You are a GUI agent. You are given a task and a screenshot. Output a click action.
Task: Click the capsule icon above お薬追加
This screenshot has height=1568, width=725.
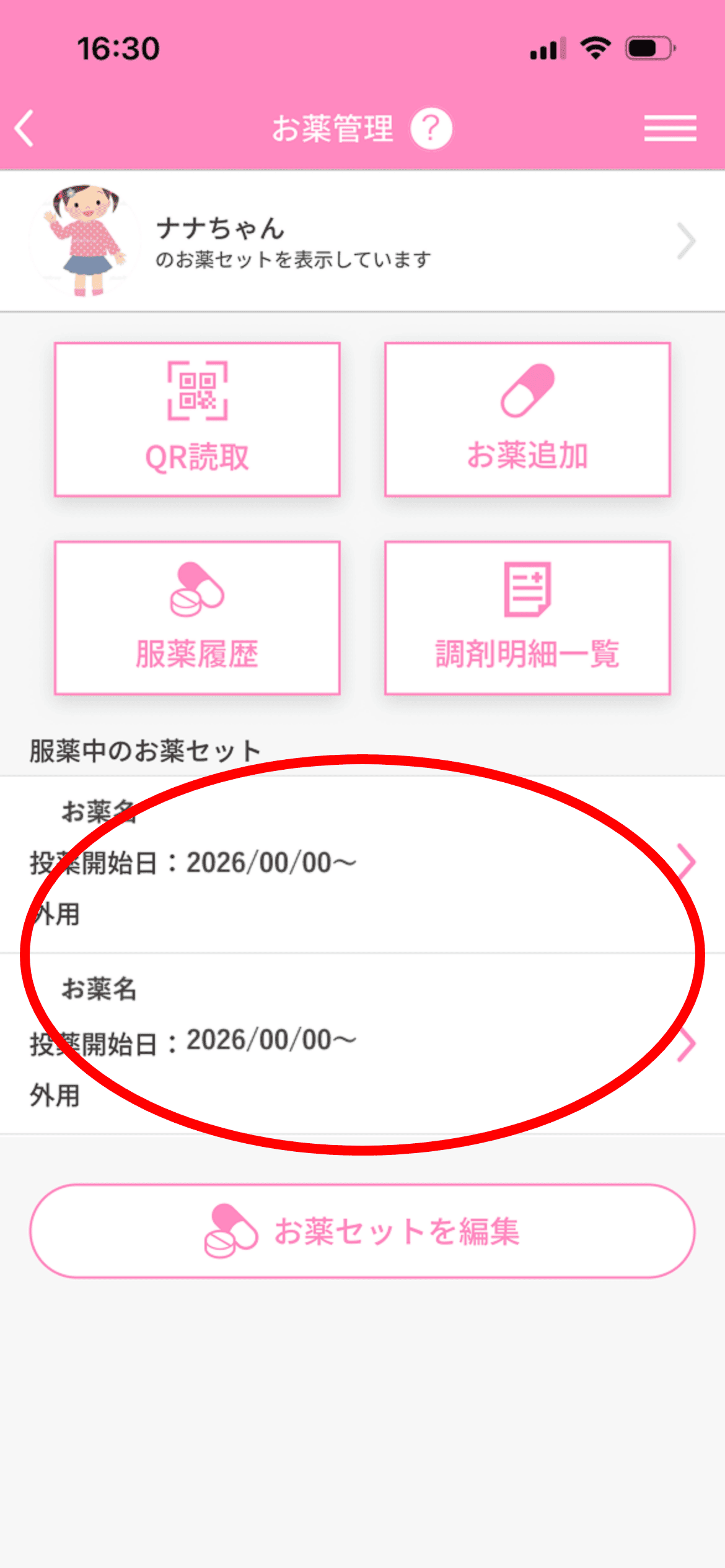pyautogui.click(x=527, y=390)
